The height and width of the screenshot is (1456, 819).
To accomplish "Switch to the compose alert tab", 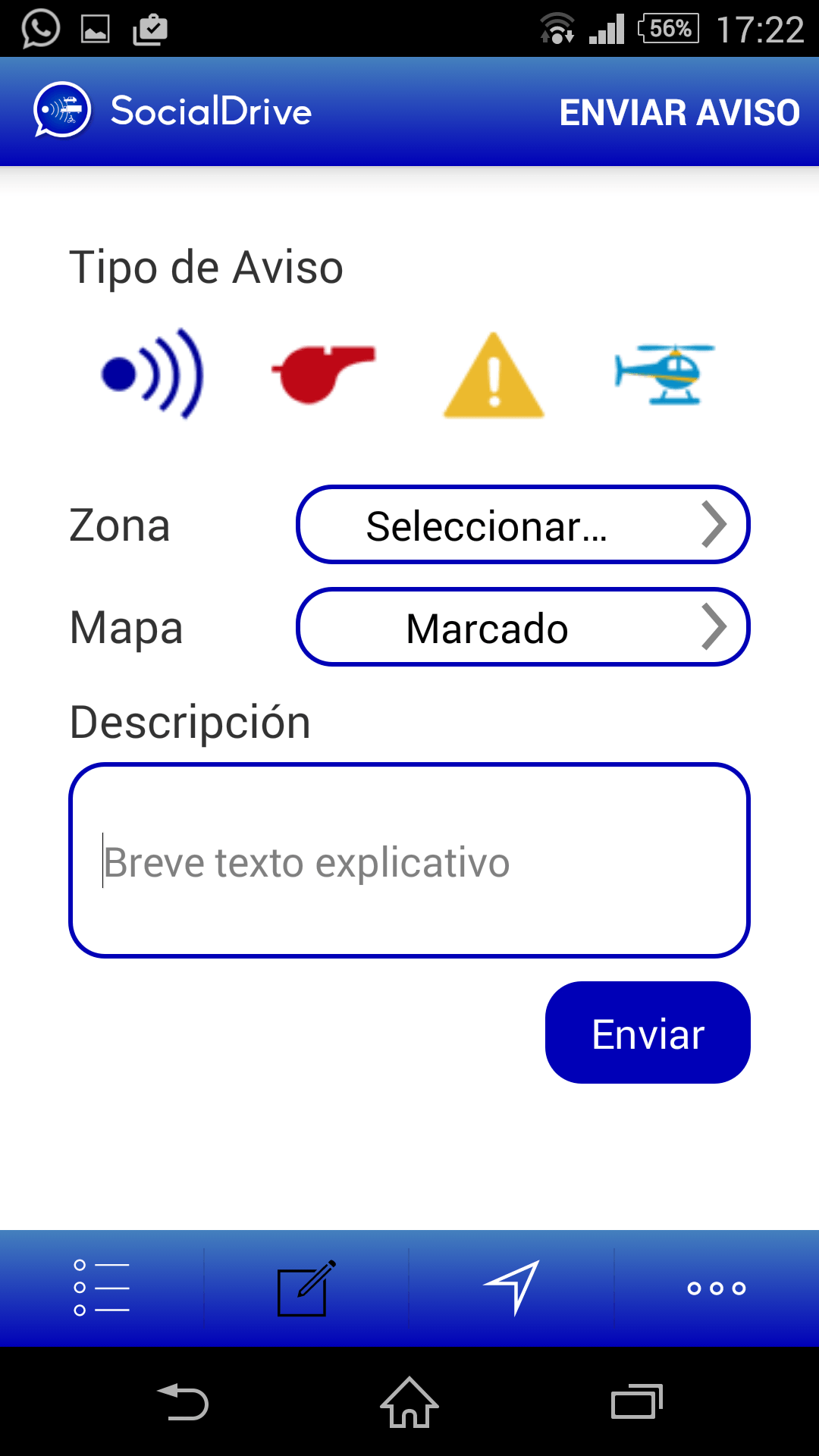I will (x=306, y=1288).
